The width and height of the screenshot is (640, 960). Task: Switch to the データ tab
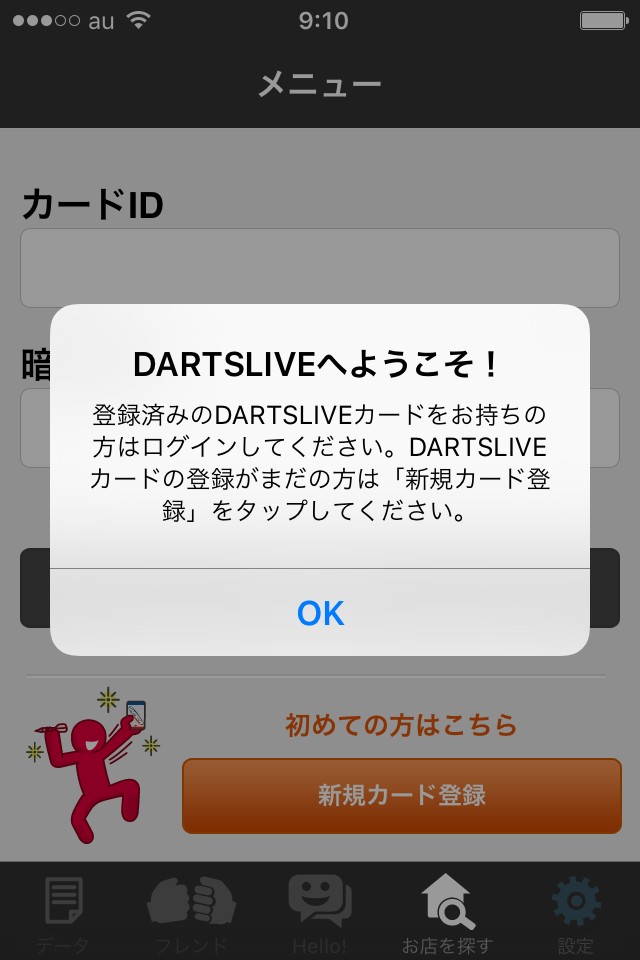(63, 912)
